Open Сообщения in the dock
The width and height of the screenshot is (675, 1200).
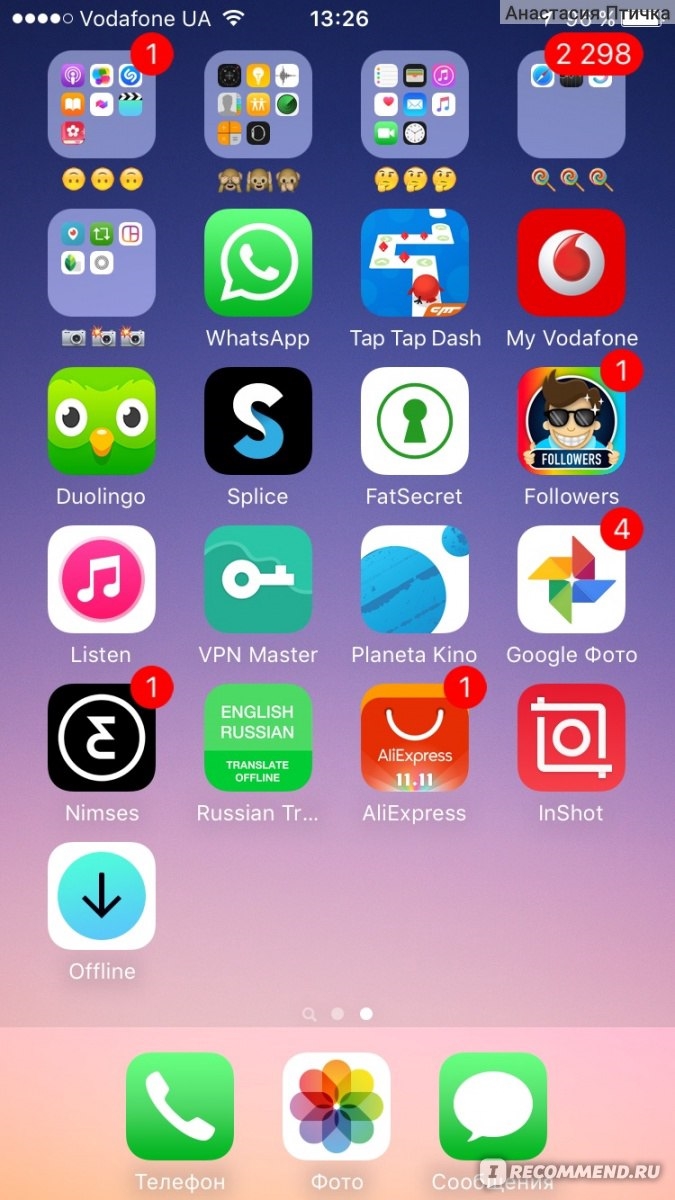(493, 1106)
